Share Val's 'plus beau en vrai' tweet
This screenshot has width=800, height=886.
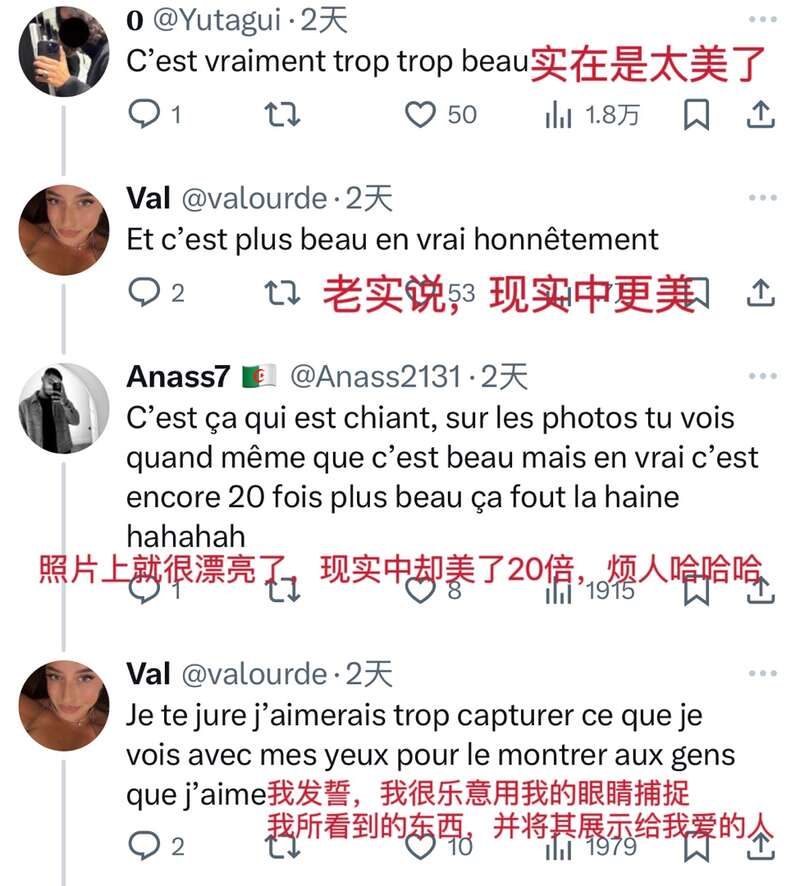tap(761, 292)
